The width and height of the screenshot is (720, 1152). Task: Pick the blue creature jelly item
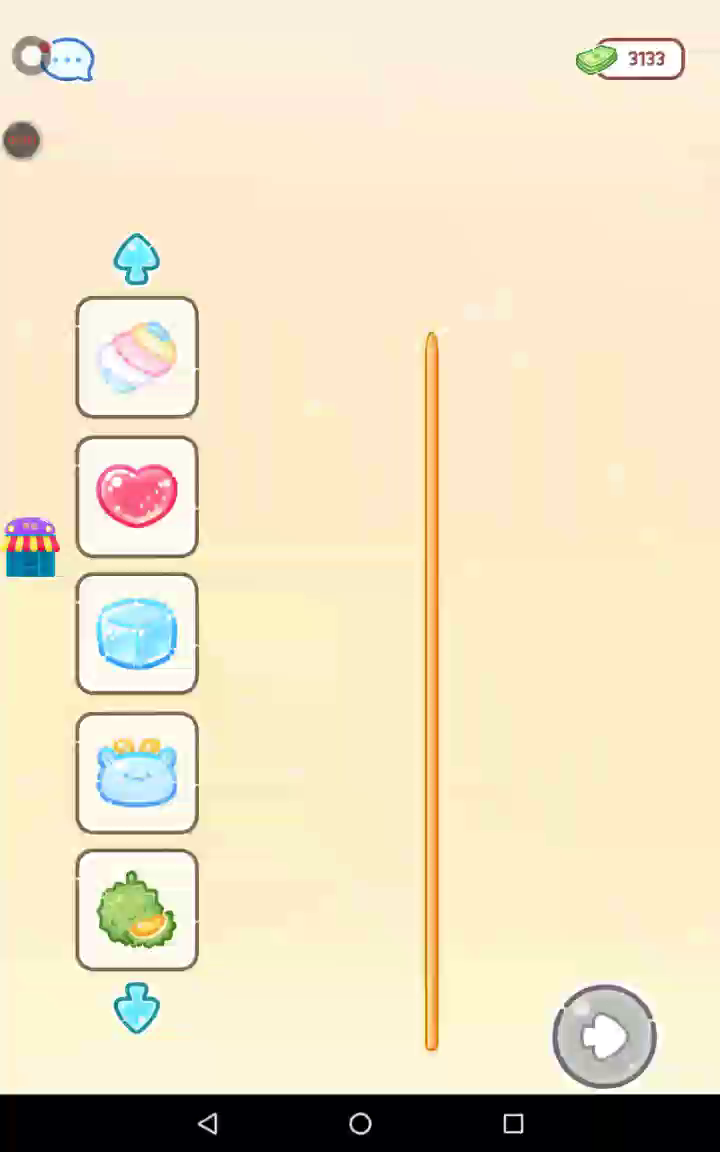coord(137,773)
